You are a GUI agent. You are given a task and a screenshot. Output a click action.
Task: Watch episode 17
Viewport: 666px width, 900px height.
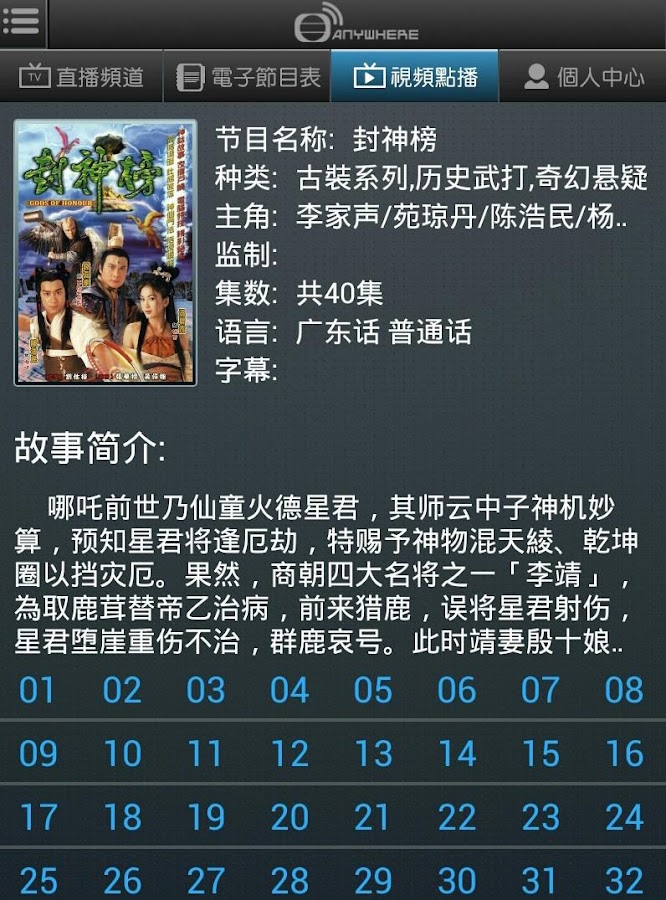[x=38, y=818]
